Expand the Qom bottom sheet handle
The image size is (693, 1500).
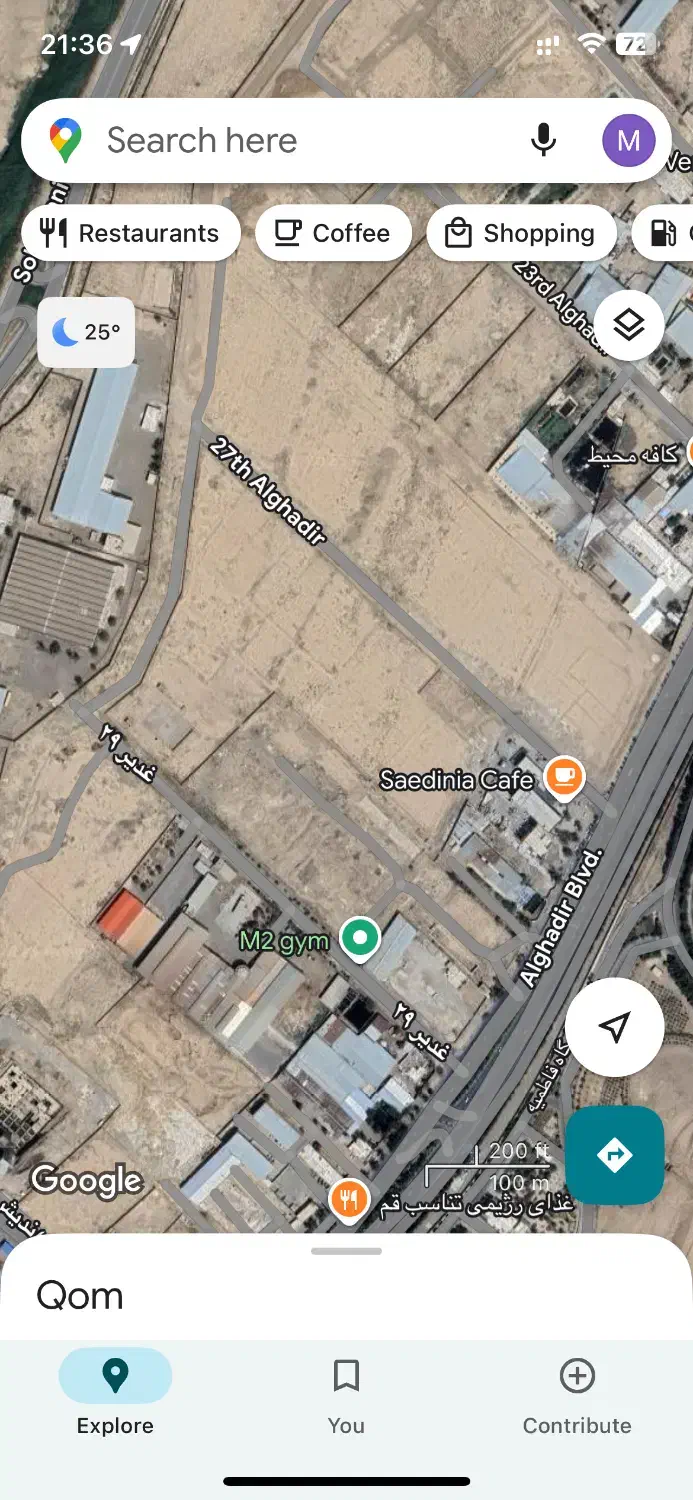point(346,1251)
